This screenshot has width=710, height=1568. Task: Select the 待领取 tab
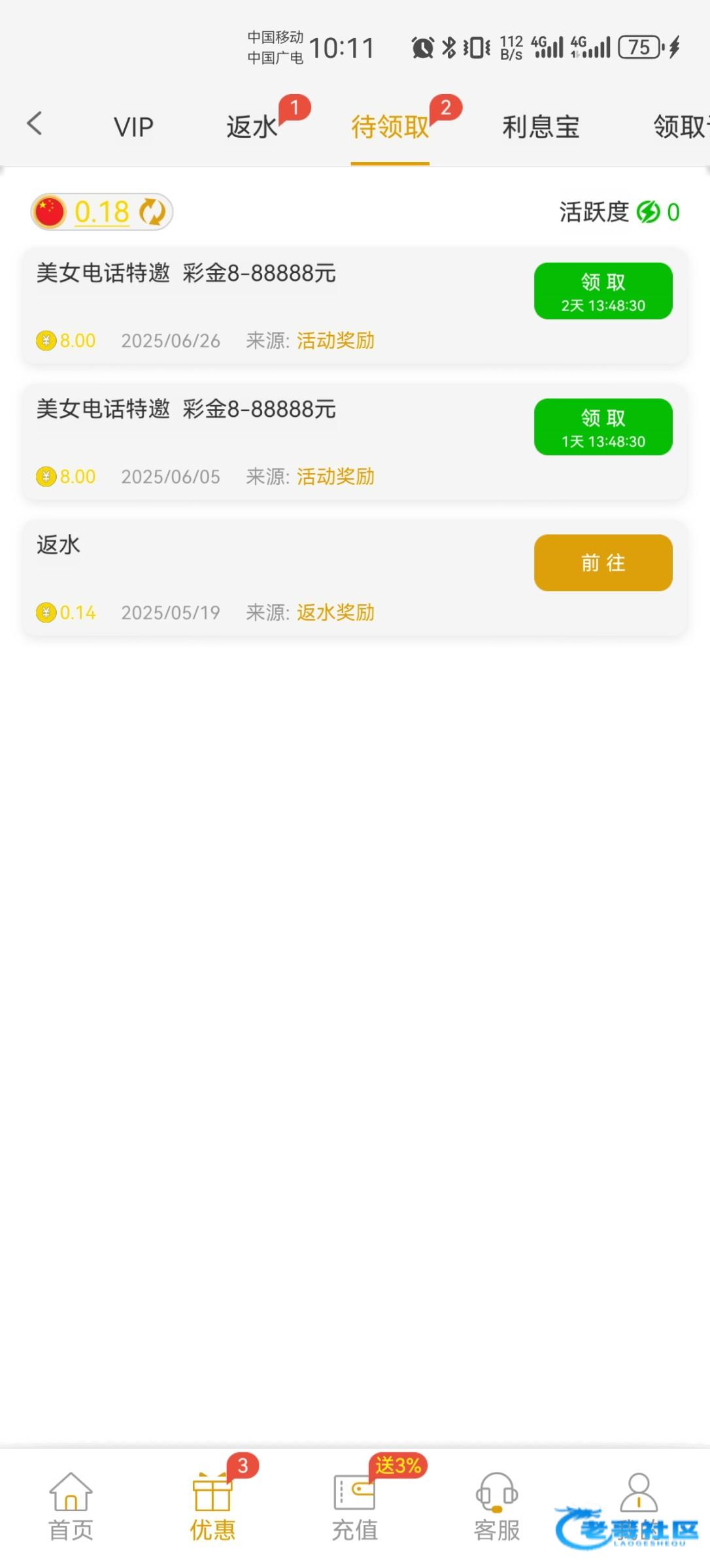coord(390,127)
